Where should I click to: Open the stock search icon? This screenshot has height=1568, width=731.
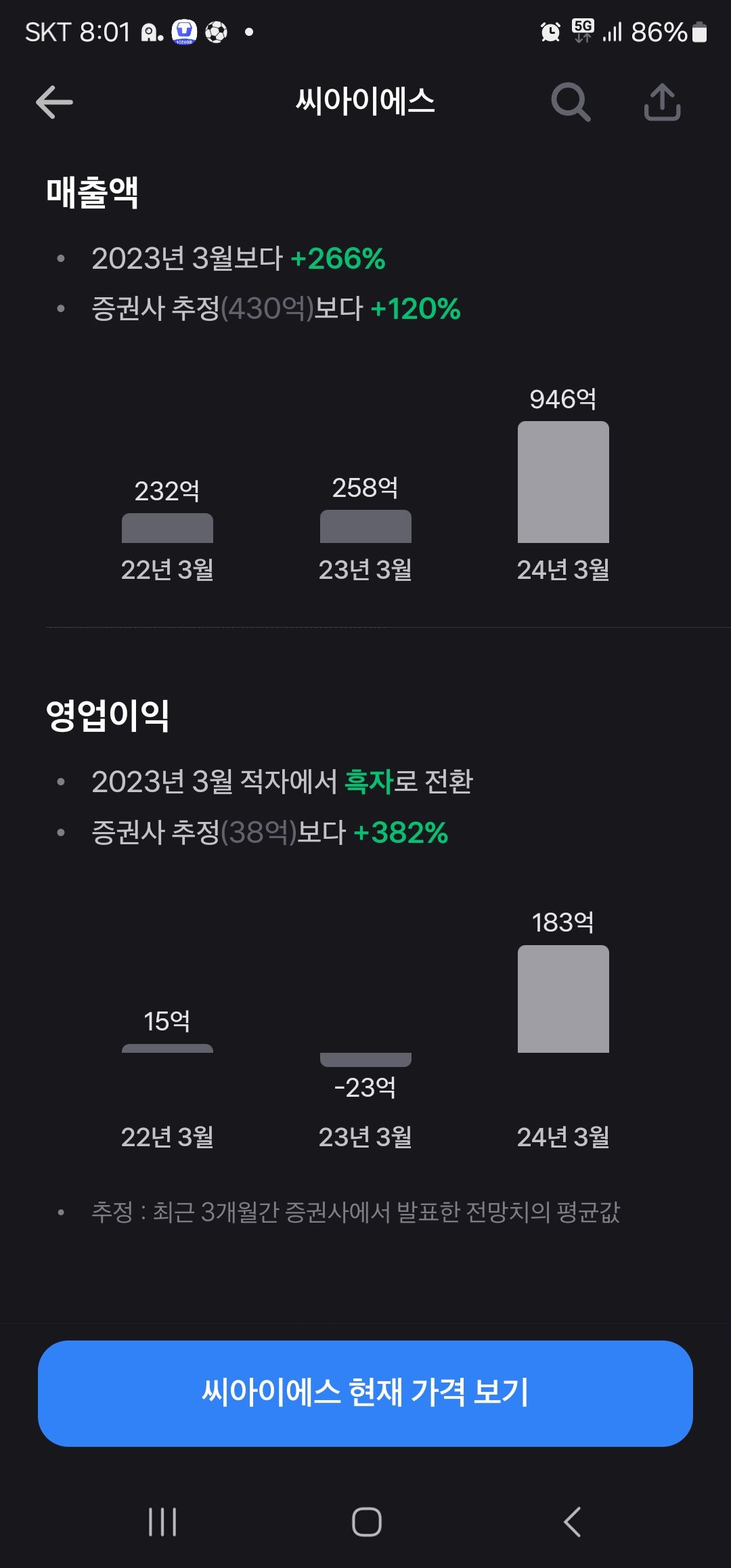[569, 103]
